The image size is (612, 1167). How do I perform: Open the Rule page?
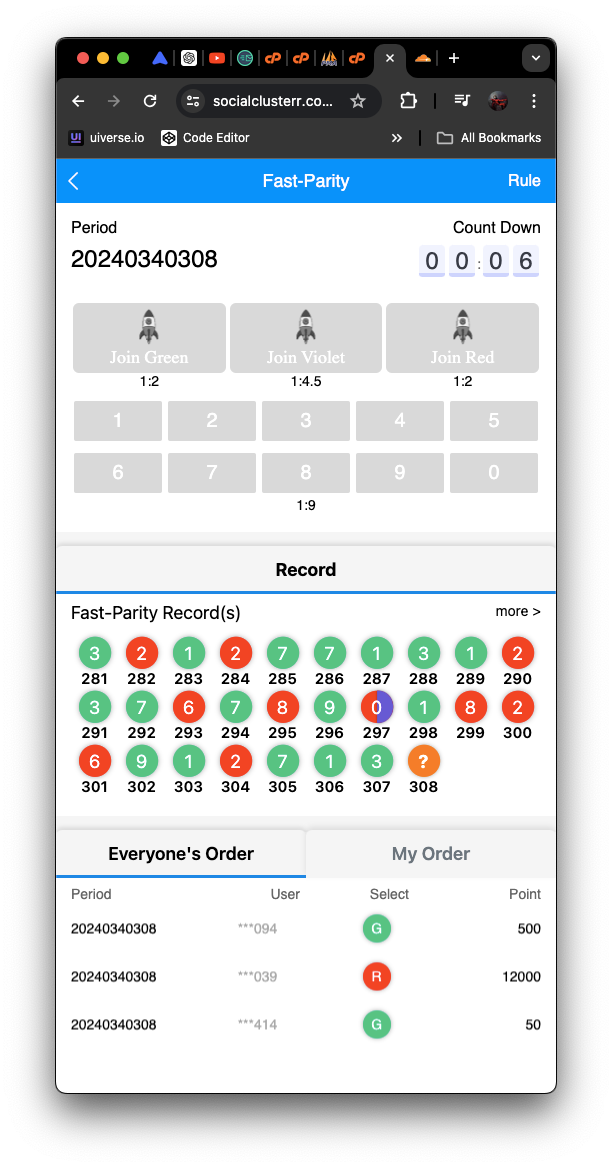(524, 181)
